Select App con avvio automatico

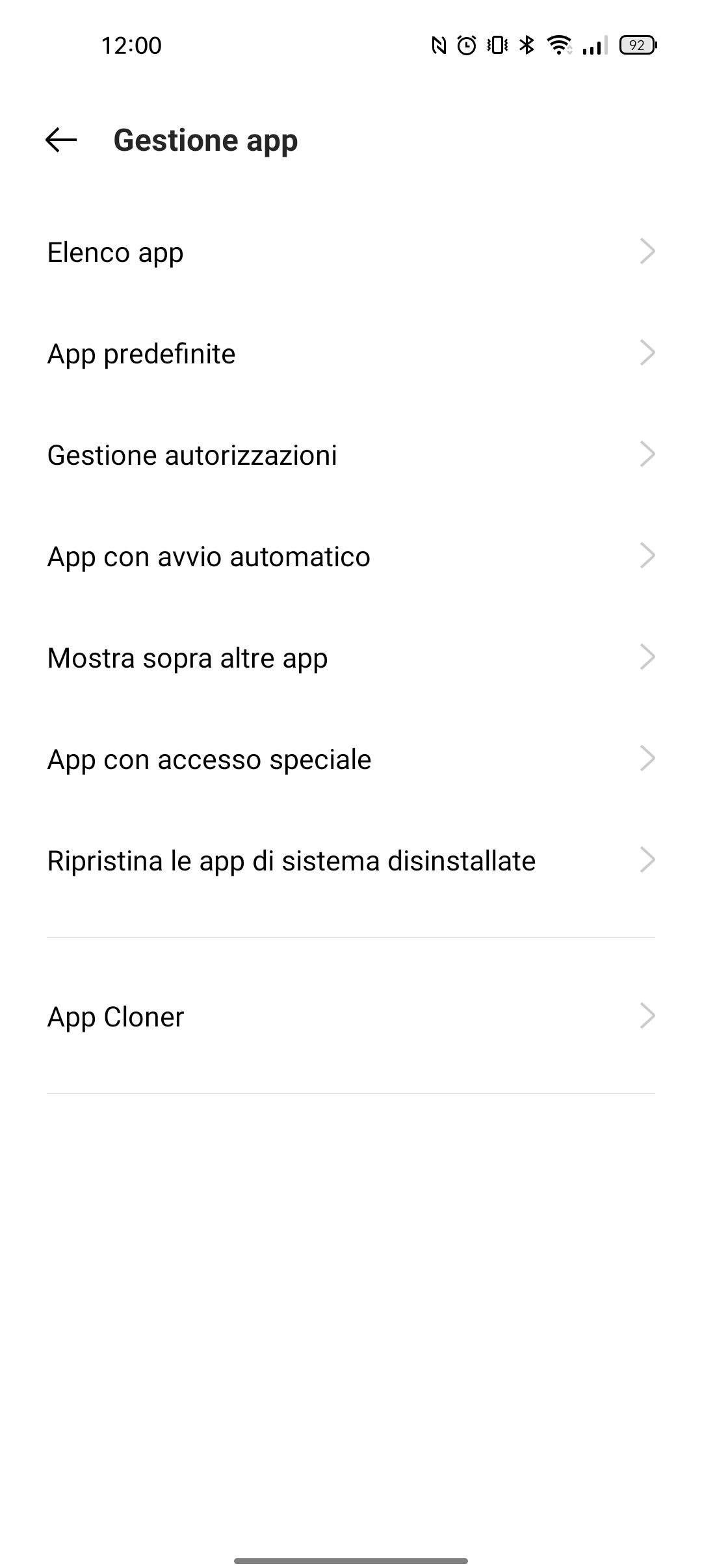(351, 556)
